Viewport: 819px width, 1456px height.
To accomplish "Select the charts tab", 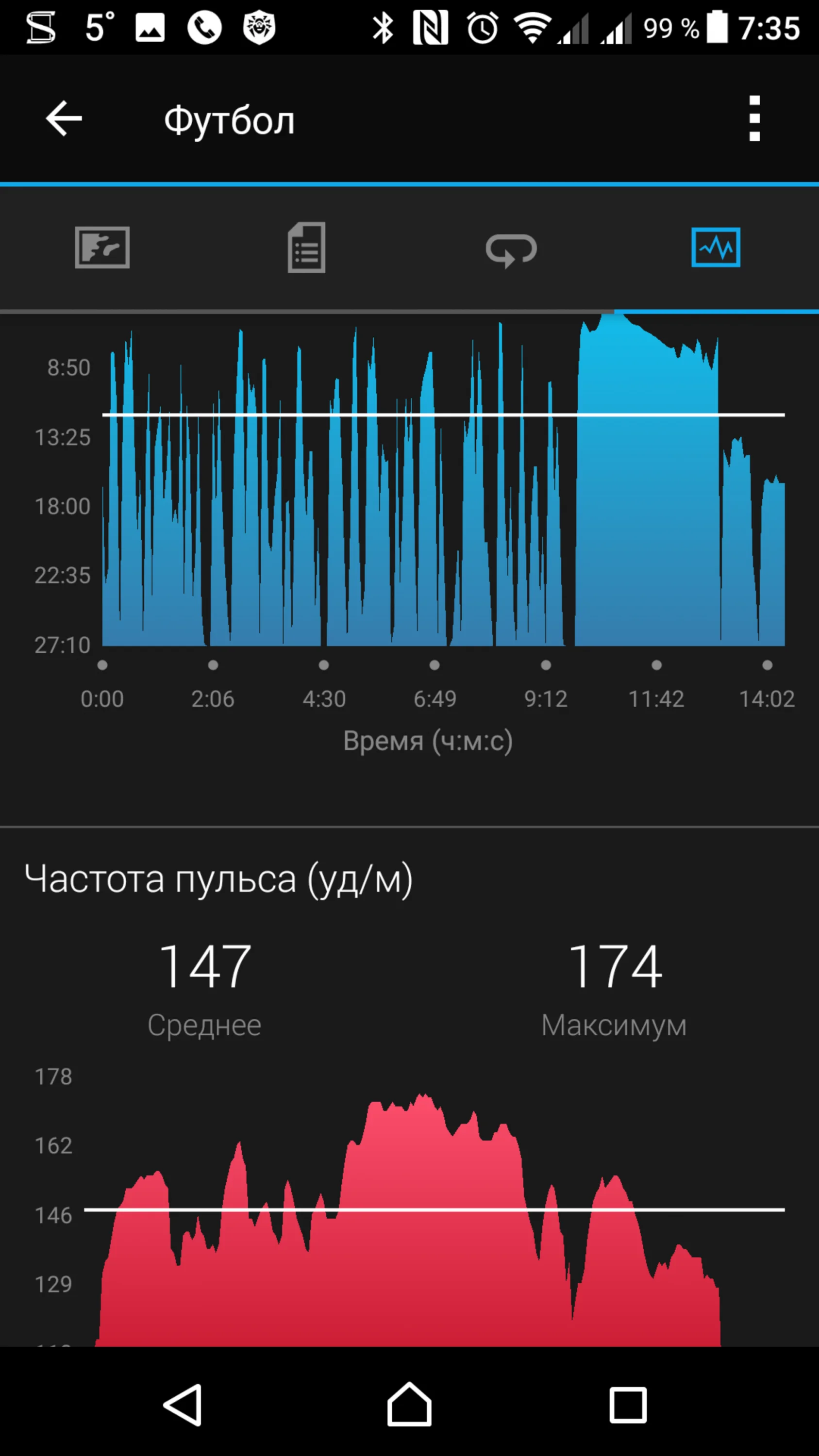I will point(716,248).
